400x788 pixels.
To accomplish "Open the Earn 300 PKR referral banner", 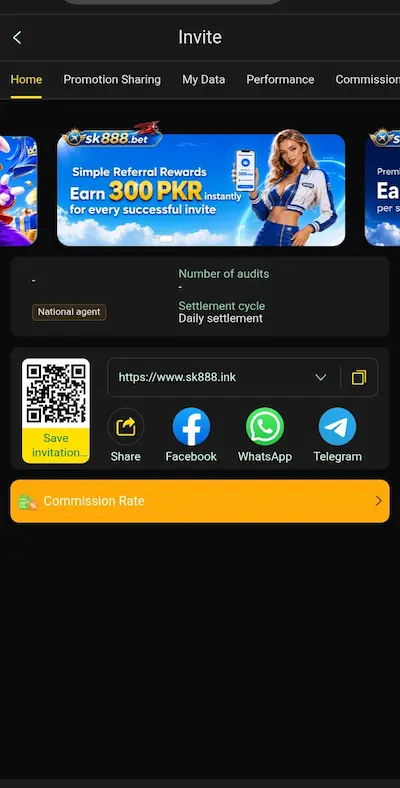I will pyautogui.click(x=201, y=190).
